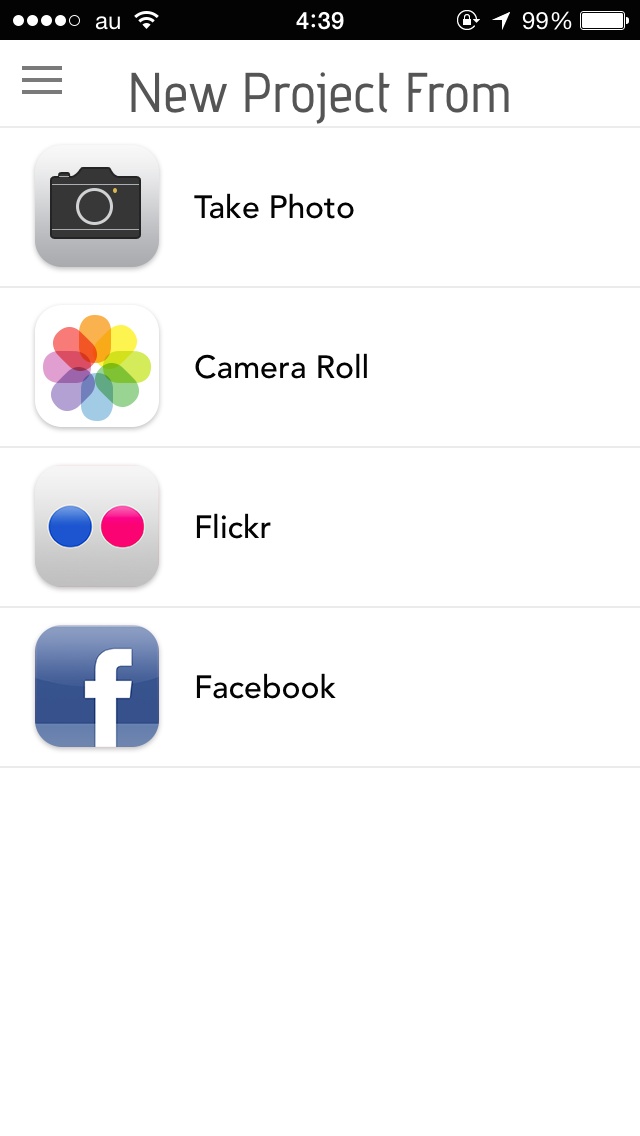Import a photo from Facebook
The width and height of the screenshot is (640, 1136).
pyautogui.click(x=264, y=688)
